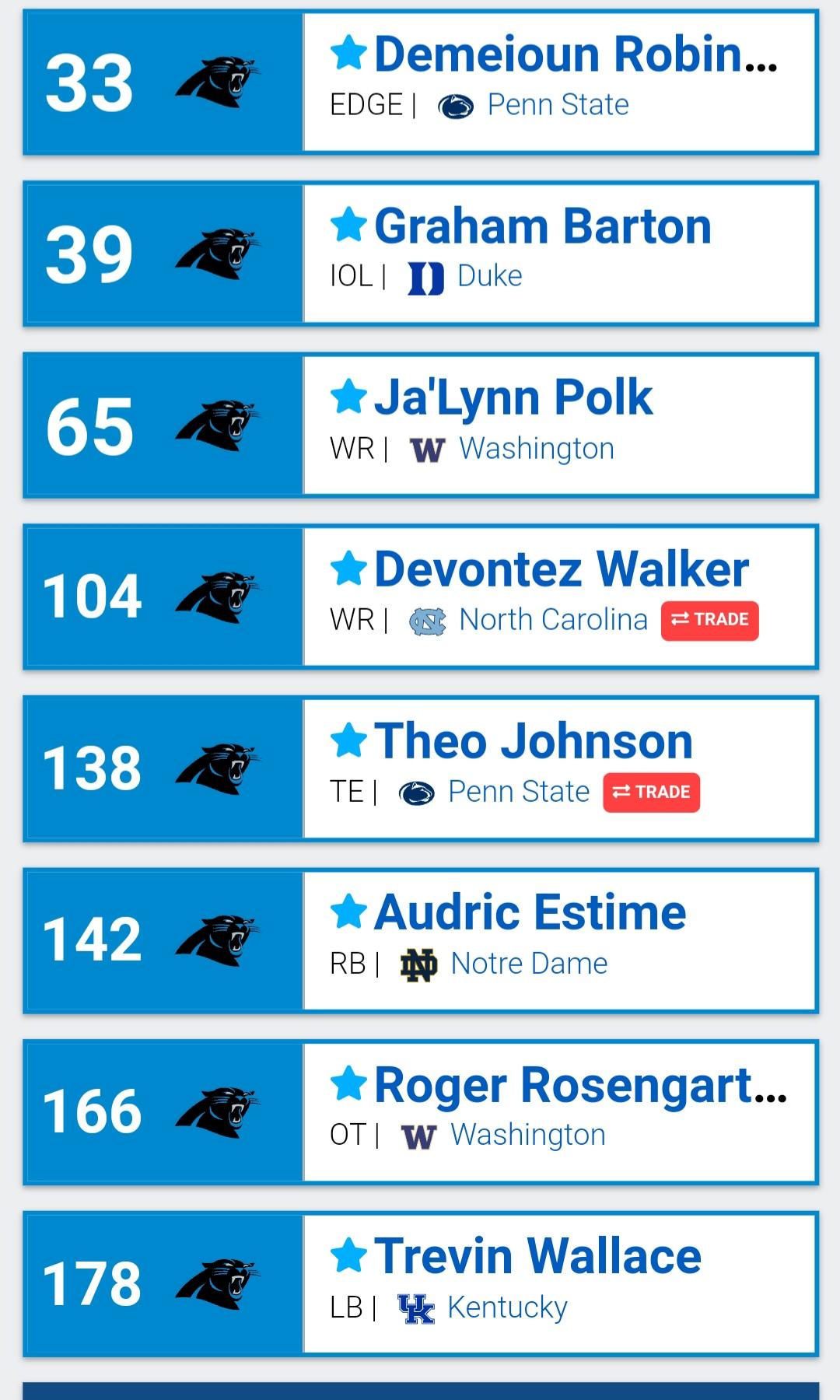
Task: Open Demeioun Robinson's pick 33 card
Action: 420,82
